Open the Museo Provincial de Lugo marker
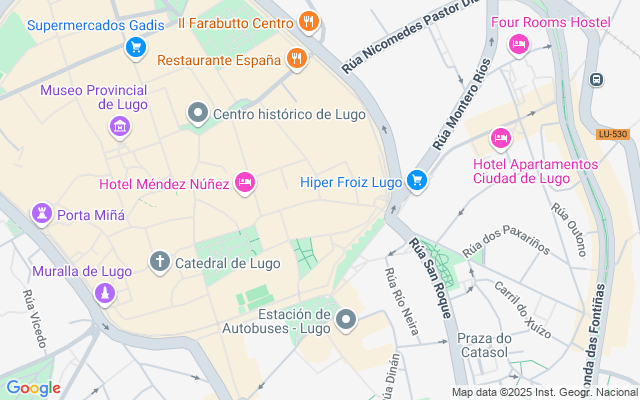 tap(120, 127)
